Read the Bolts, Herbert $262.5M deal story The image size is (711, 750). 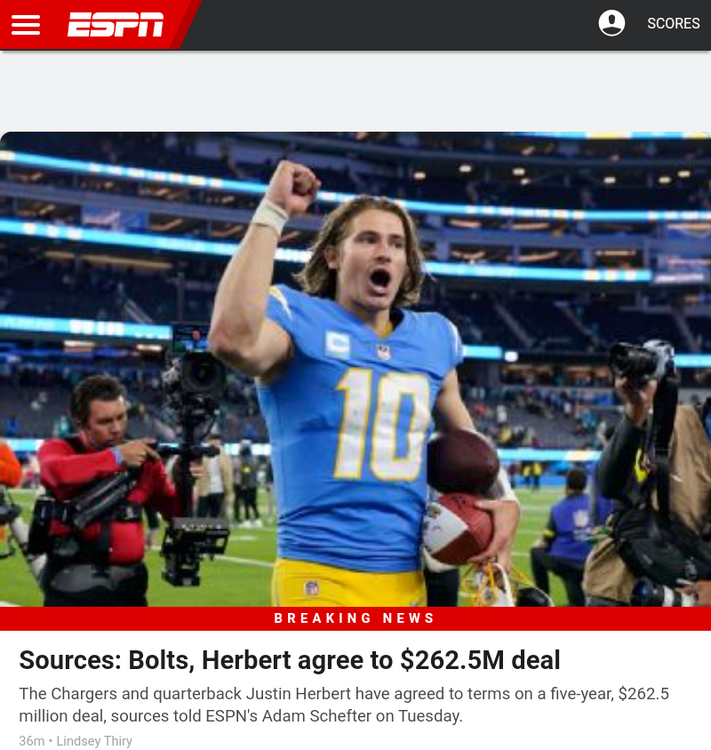(x=290, y=661)
